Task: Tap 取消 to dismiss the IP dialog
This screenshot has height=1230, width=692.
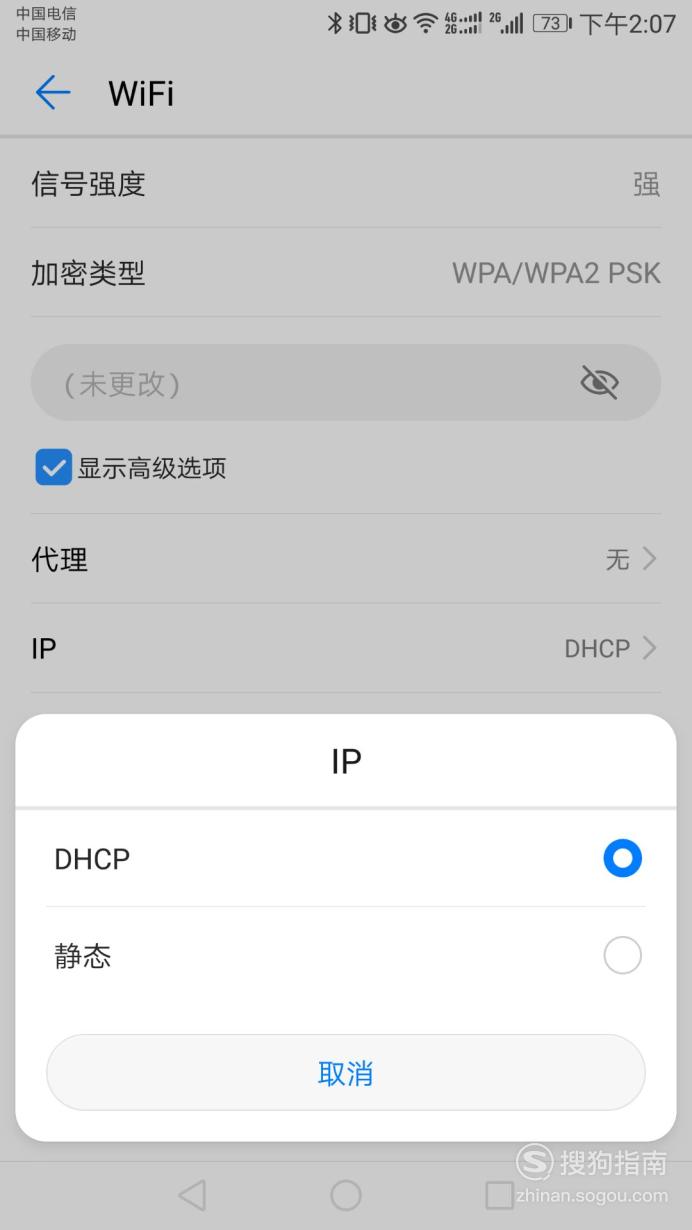Action: (x=345, y=1073)
